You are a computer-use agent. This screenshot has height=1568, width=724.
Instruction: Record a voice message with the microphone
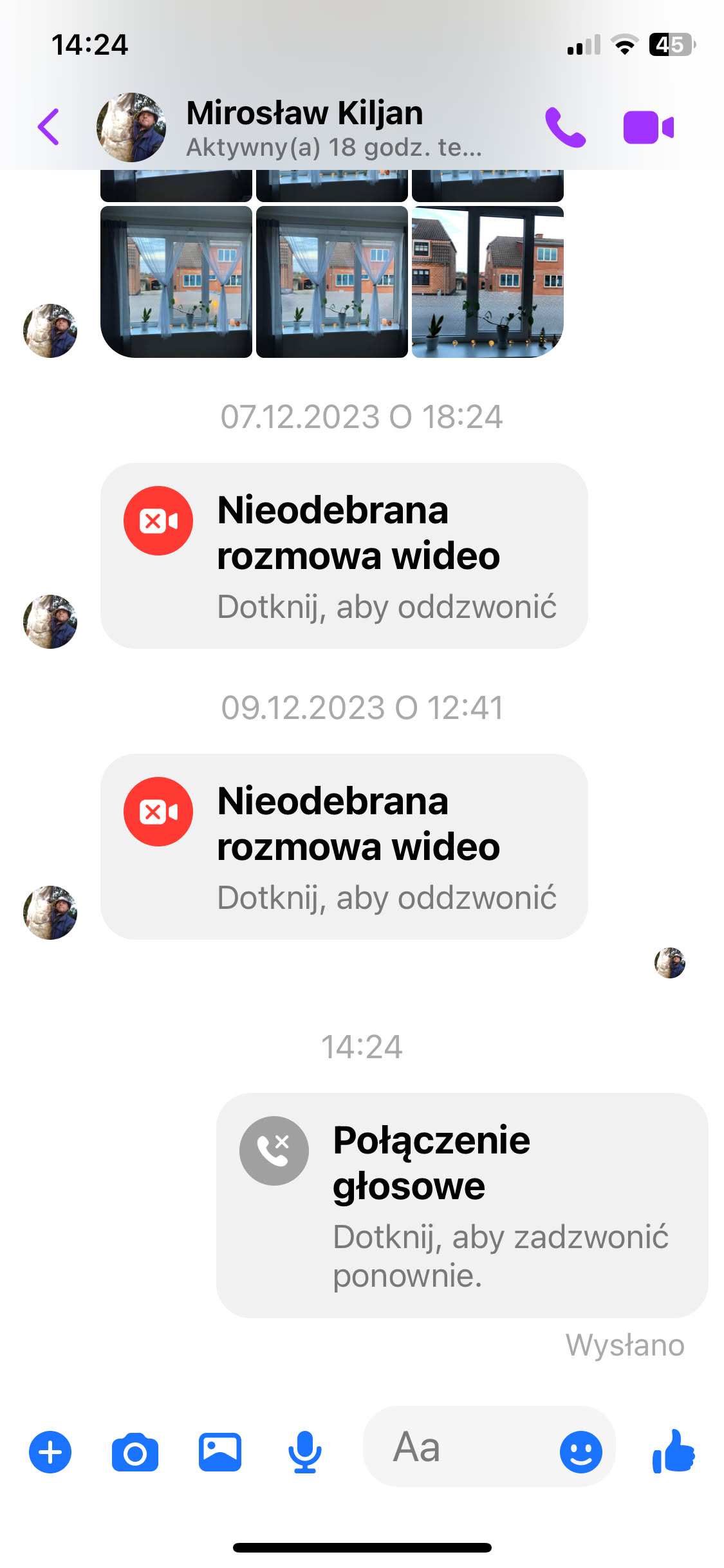pos(304,1452)
